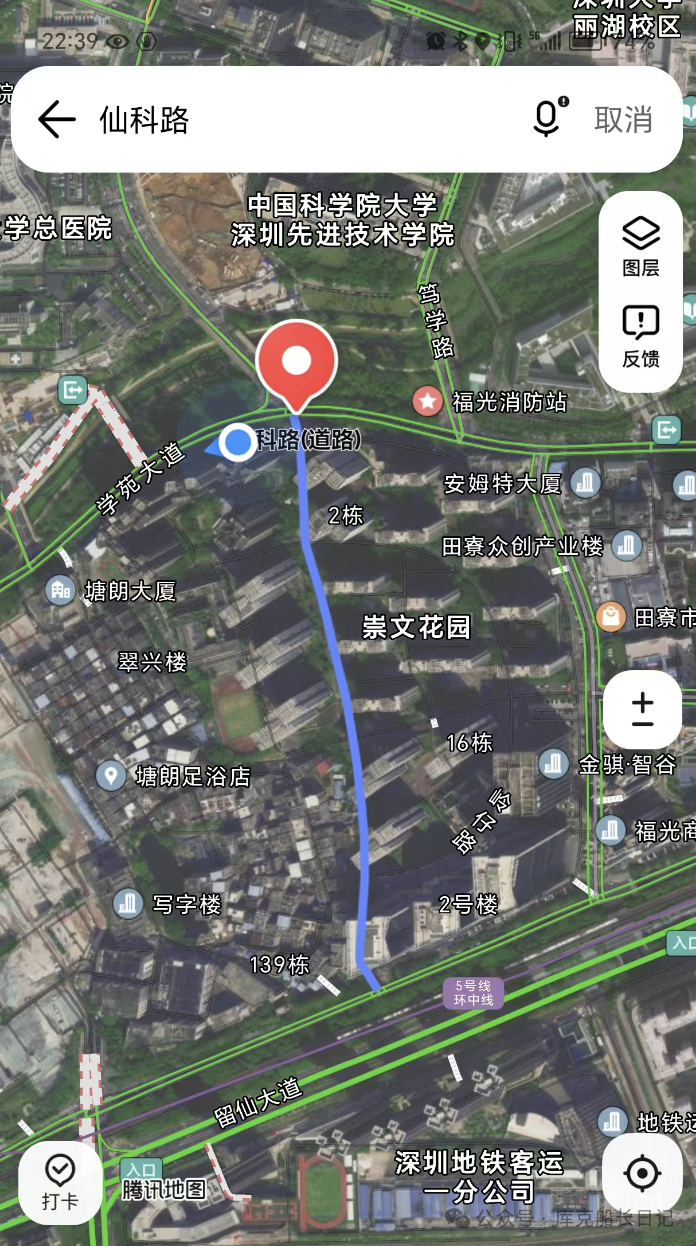This screenshot has width=696, height=1246.
Task: Zoom in with the plus sign
Action: click(642, 702)
